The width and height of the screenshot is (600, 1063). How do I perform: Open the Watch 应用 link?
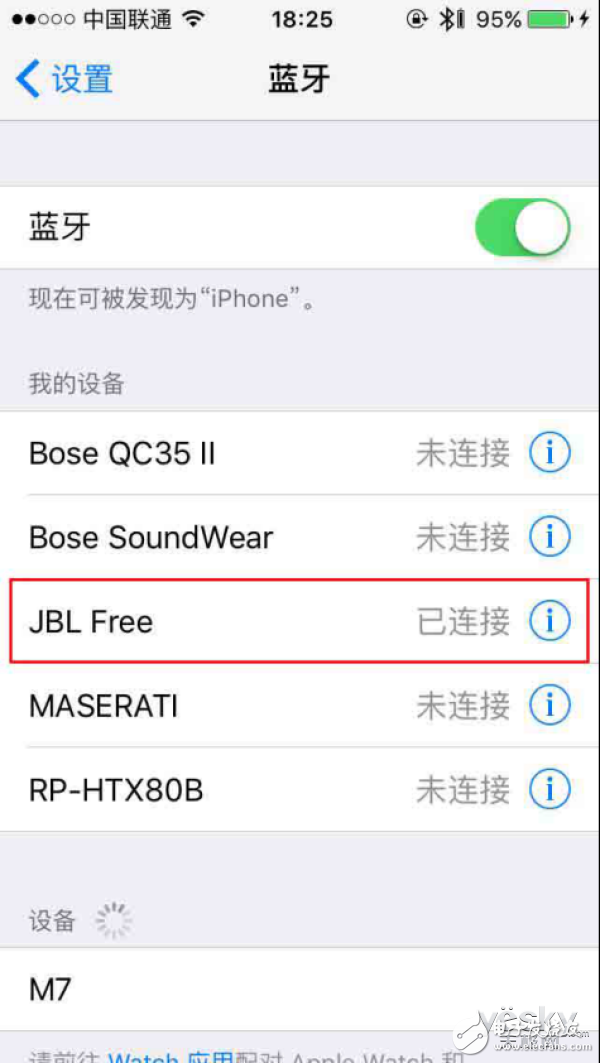point(171,1056)
